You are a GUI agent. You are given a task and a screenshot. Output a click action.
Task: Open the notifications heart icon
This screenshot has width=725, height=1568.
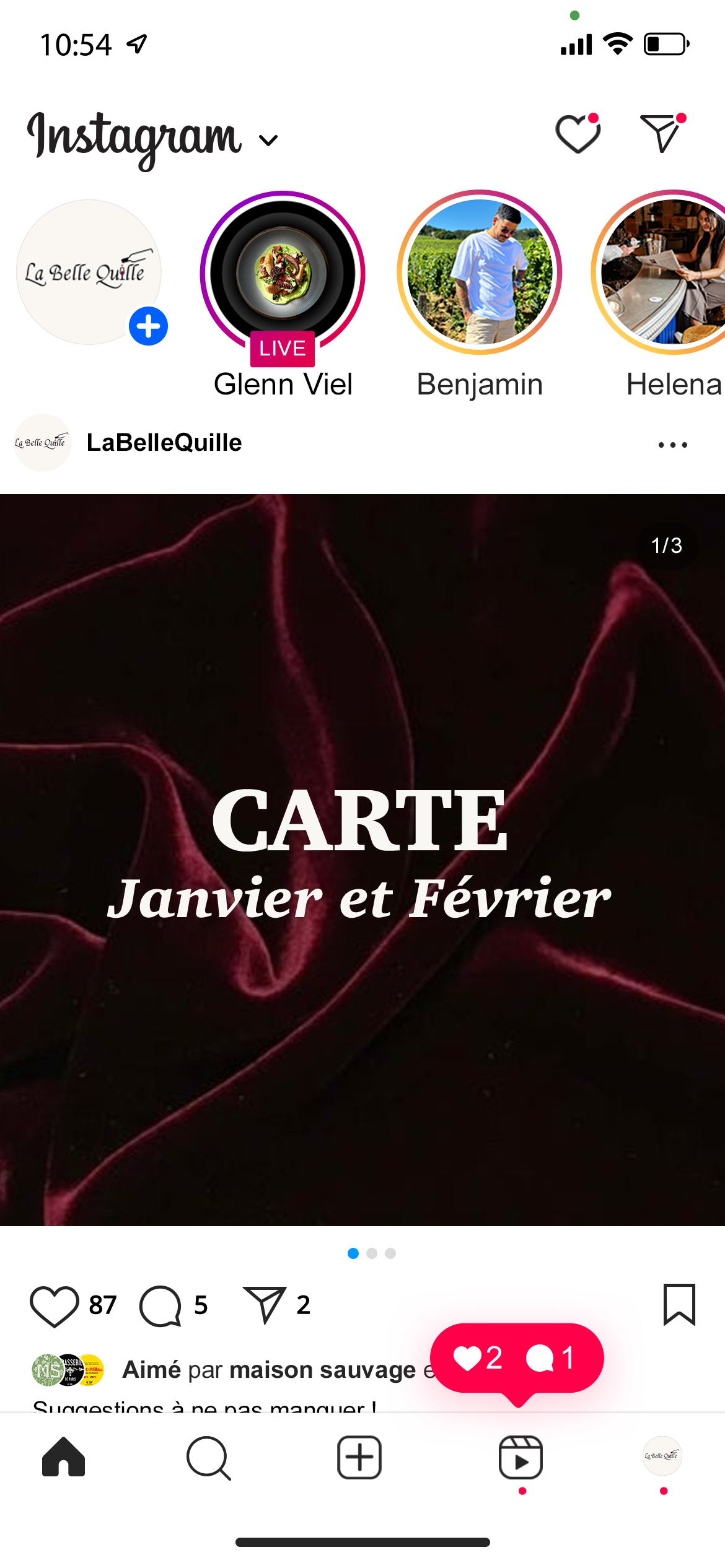click(578, 133)
